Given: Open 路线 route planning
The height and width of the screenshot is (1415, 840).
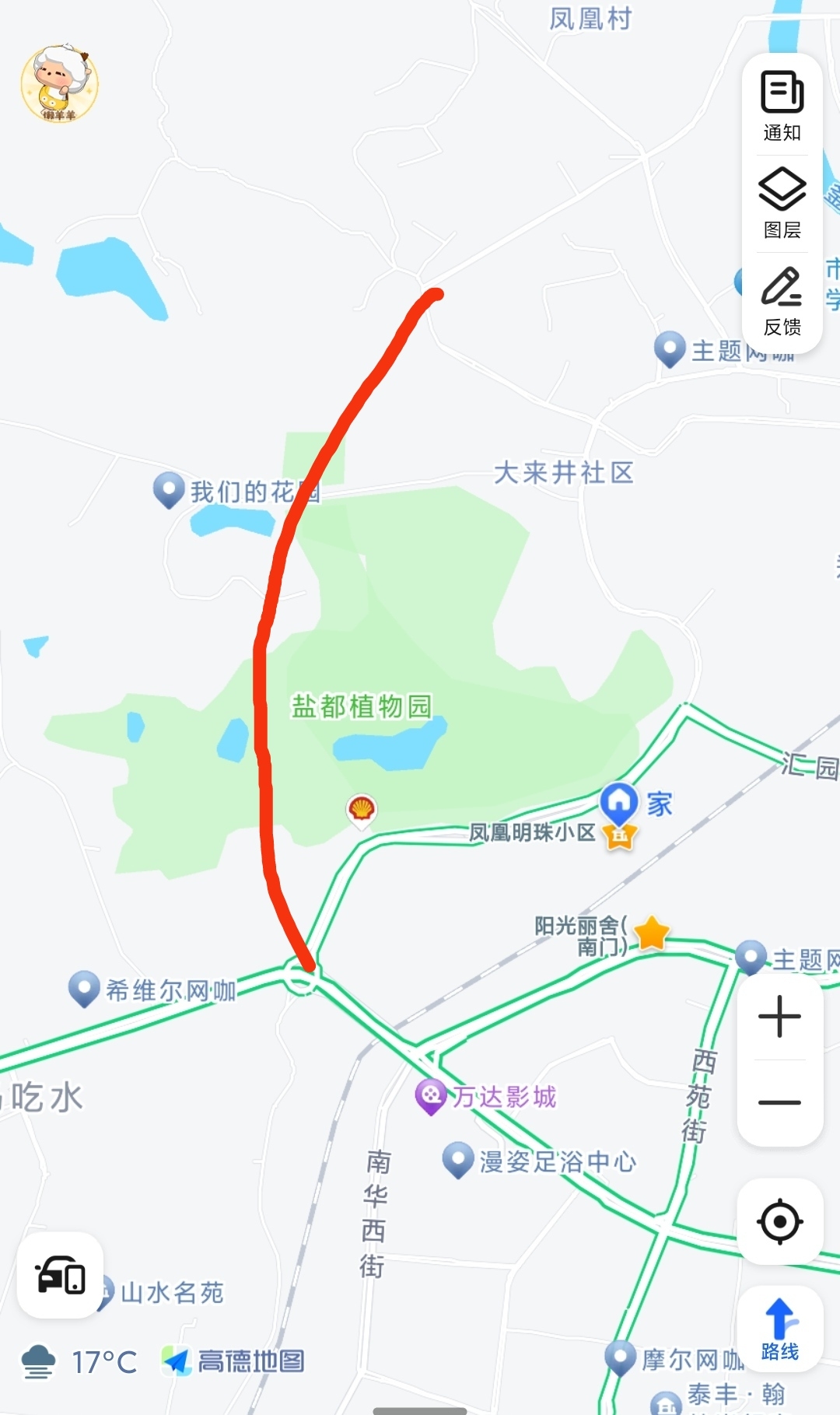Looking at the screenshot, I should (780, 1329).
